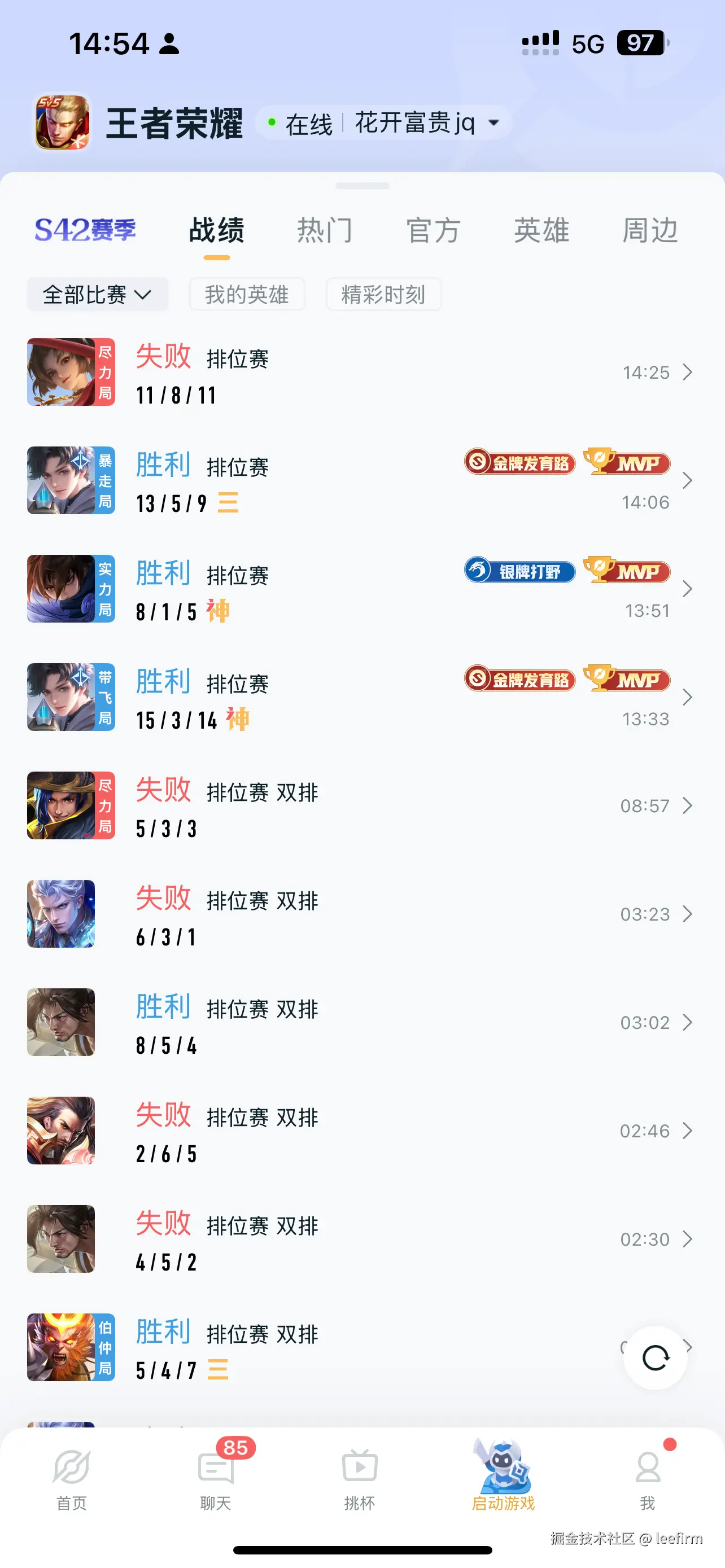Viewport: 725px width, 1568px height.
Task: Expand details of the 14:25 失败 match
Action: click(x=688, y=371)
